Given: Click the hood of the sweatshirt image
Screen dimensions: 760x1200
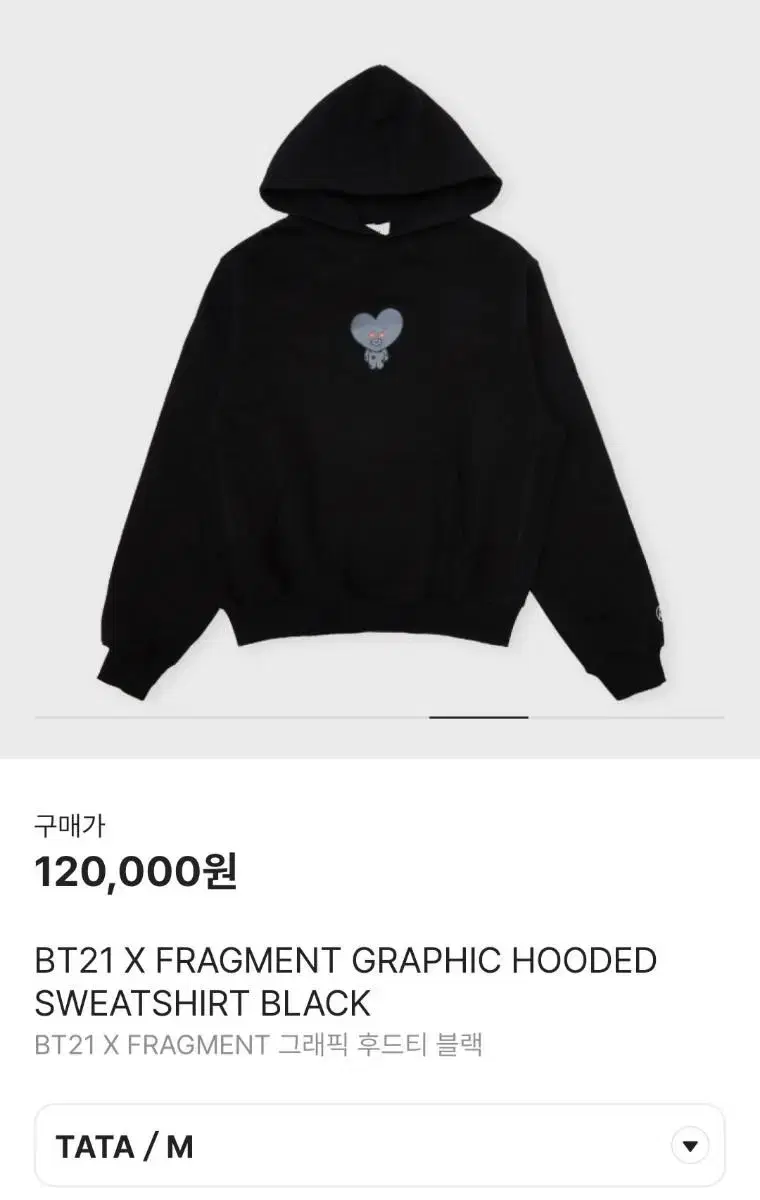Looking at the screenshot, I should (x=380, y=150).
